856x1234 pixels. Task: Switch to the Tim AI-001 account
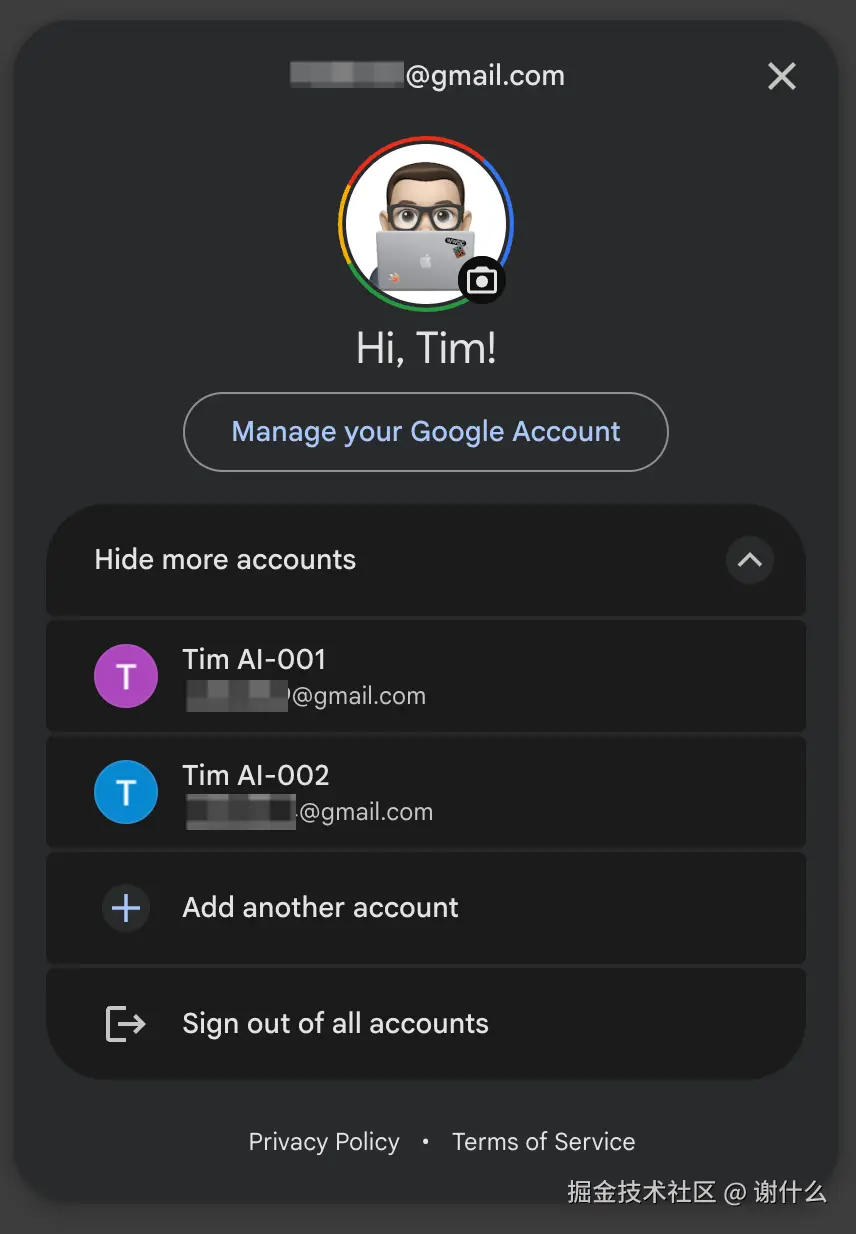coord(425,676)
